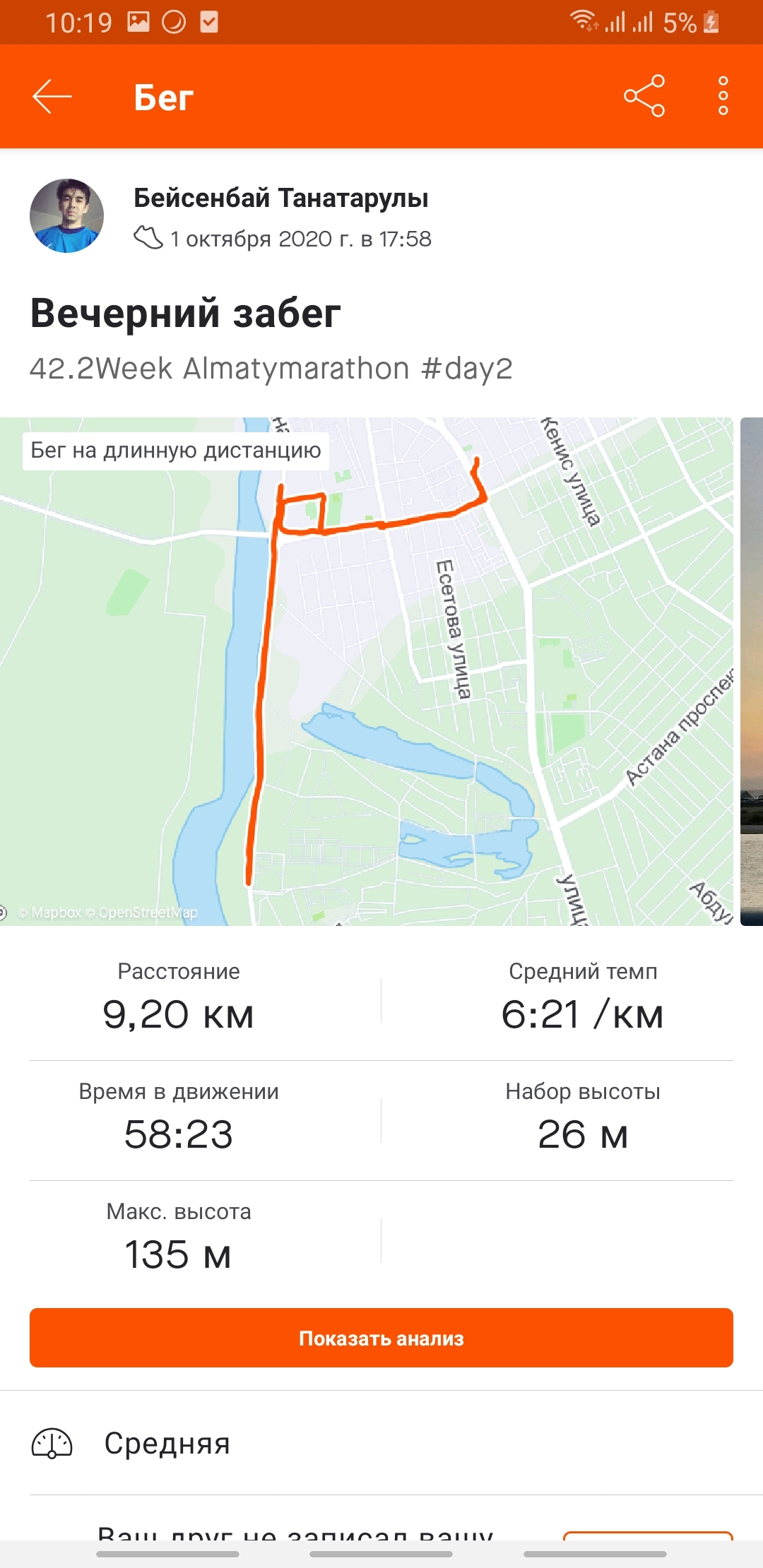Tap the Показать анализ button

coord(381,1338)
